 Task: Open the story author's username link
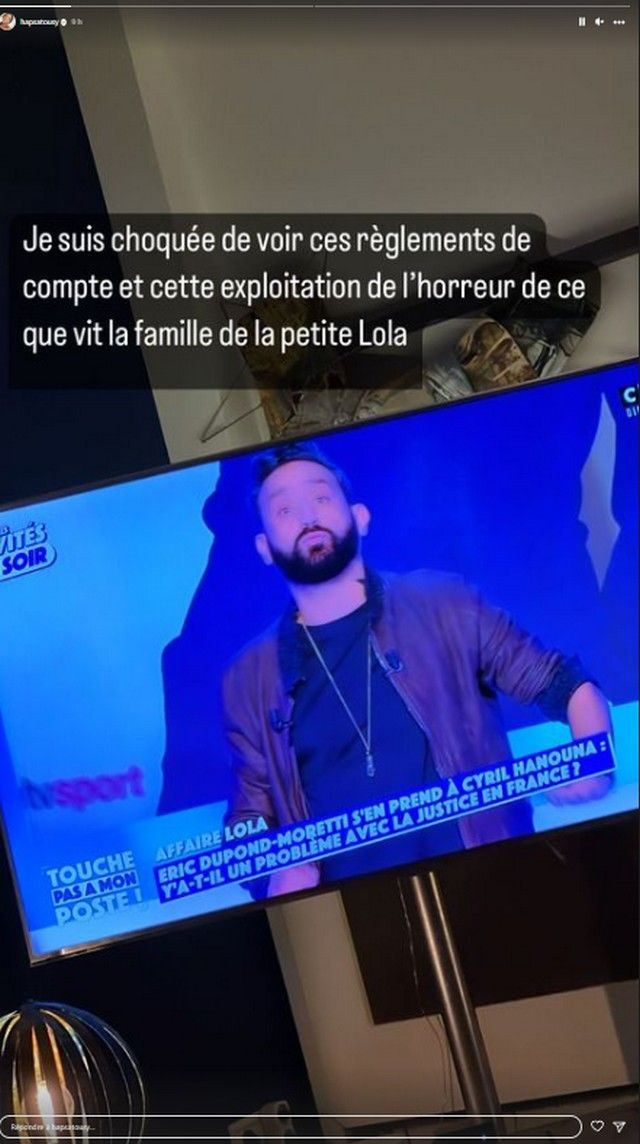(42, 22)
